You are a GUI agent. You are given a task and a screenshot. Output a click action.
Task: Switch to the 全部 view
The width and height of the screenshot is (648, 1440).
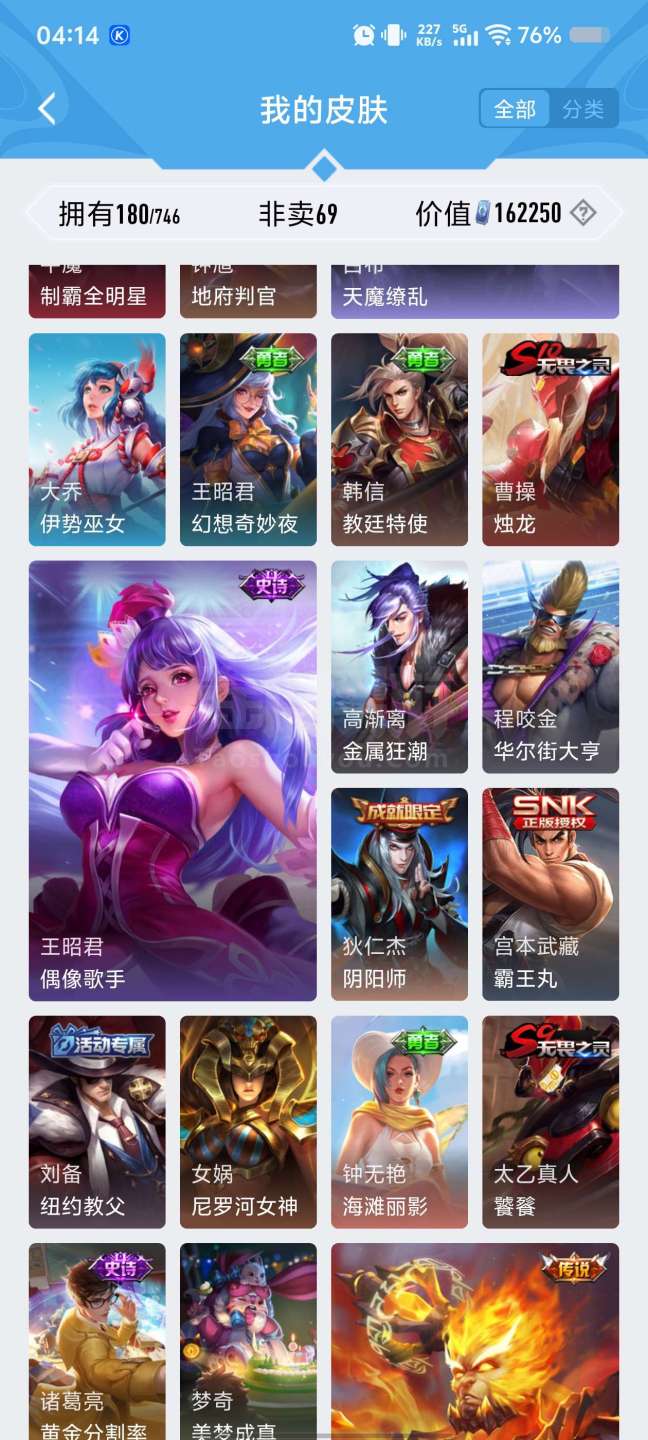[515, 109]
